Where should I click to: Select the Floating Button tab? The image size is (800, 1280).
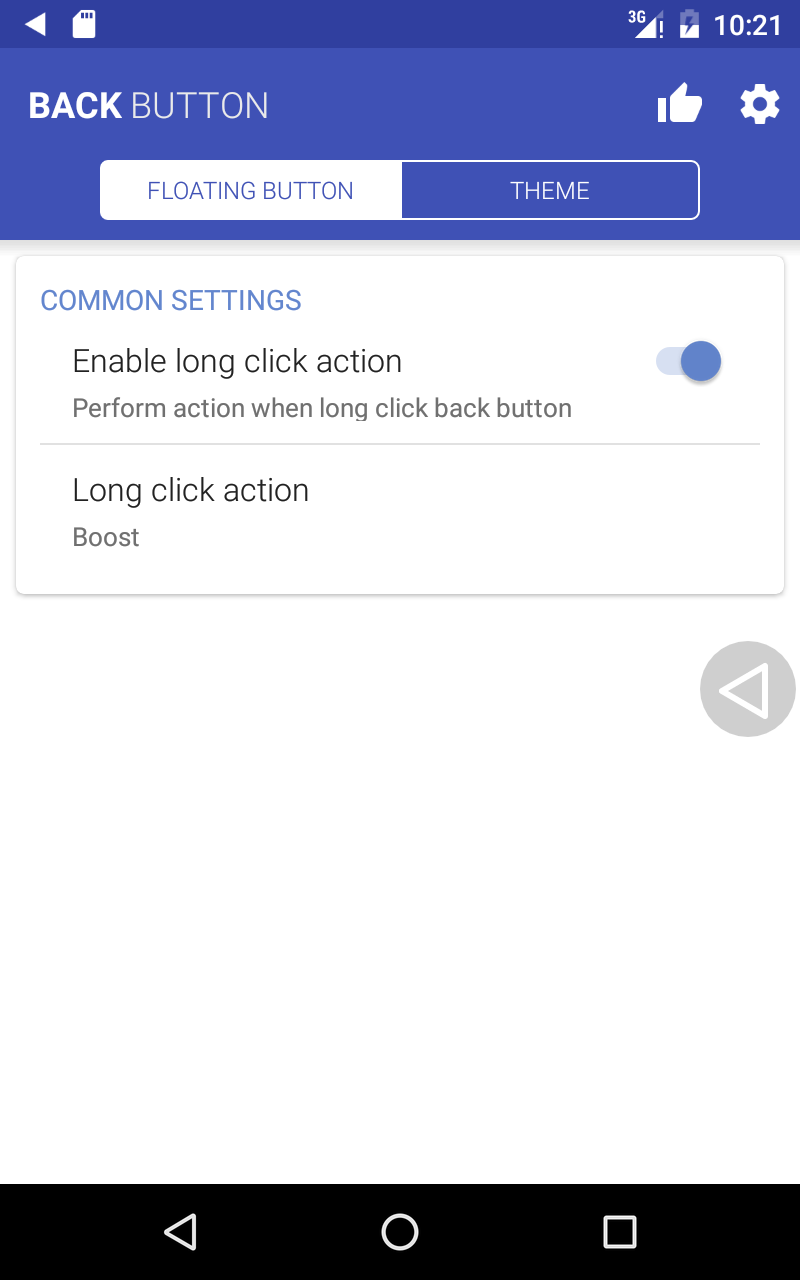pyautogui.click(x=251, y=190)
